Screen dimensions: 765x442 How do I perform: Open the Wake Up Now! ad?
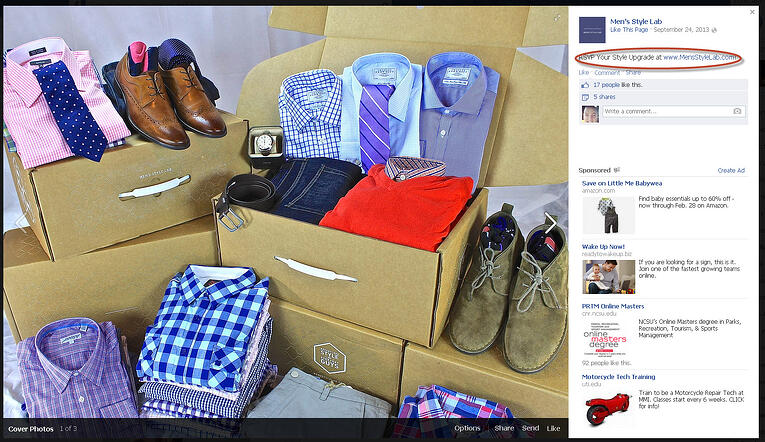604,246
